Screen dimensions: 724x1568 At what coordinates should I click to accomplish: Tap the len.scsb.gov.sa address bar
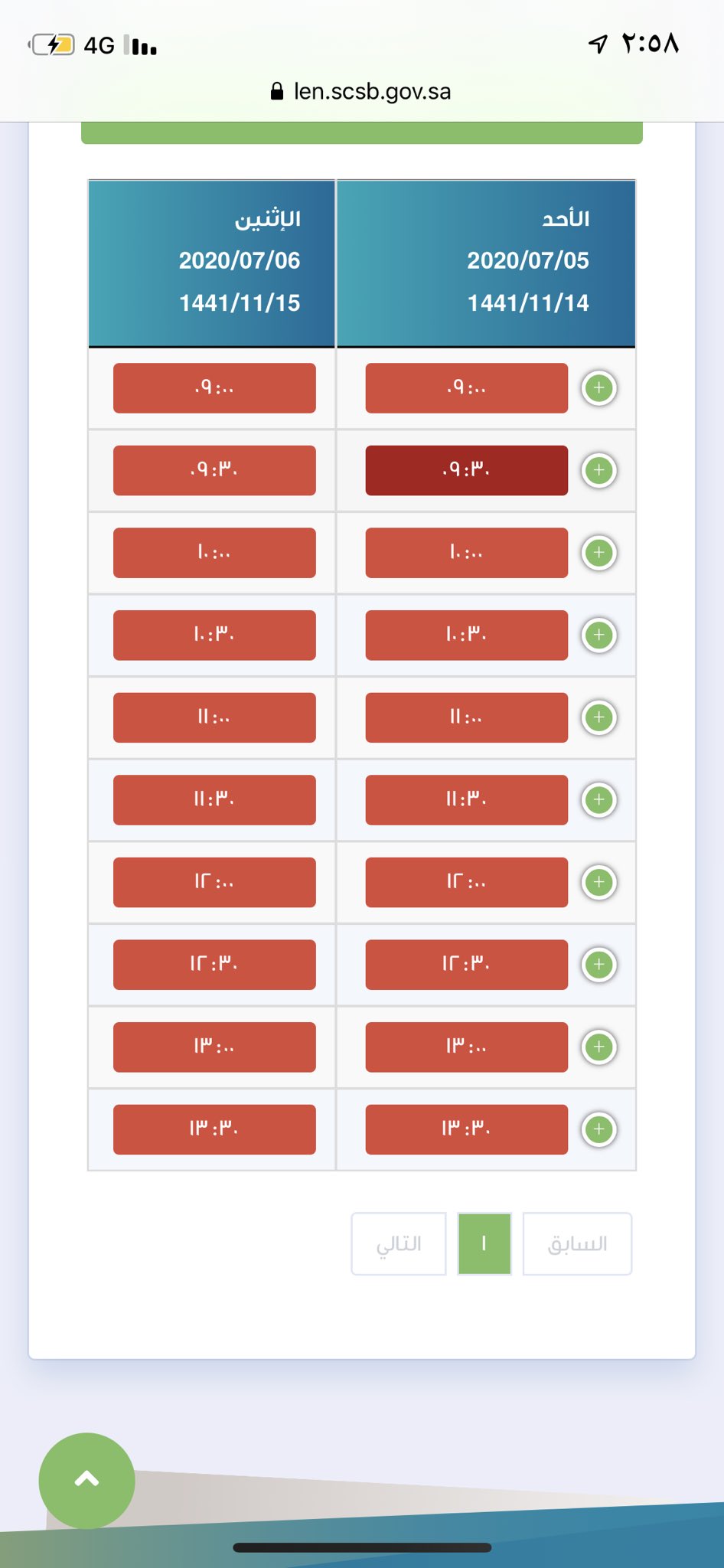tap(362, 92)
